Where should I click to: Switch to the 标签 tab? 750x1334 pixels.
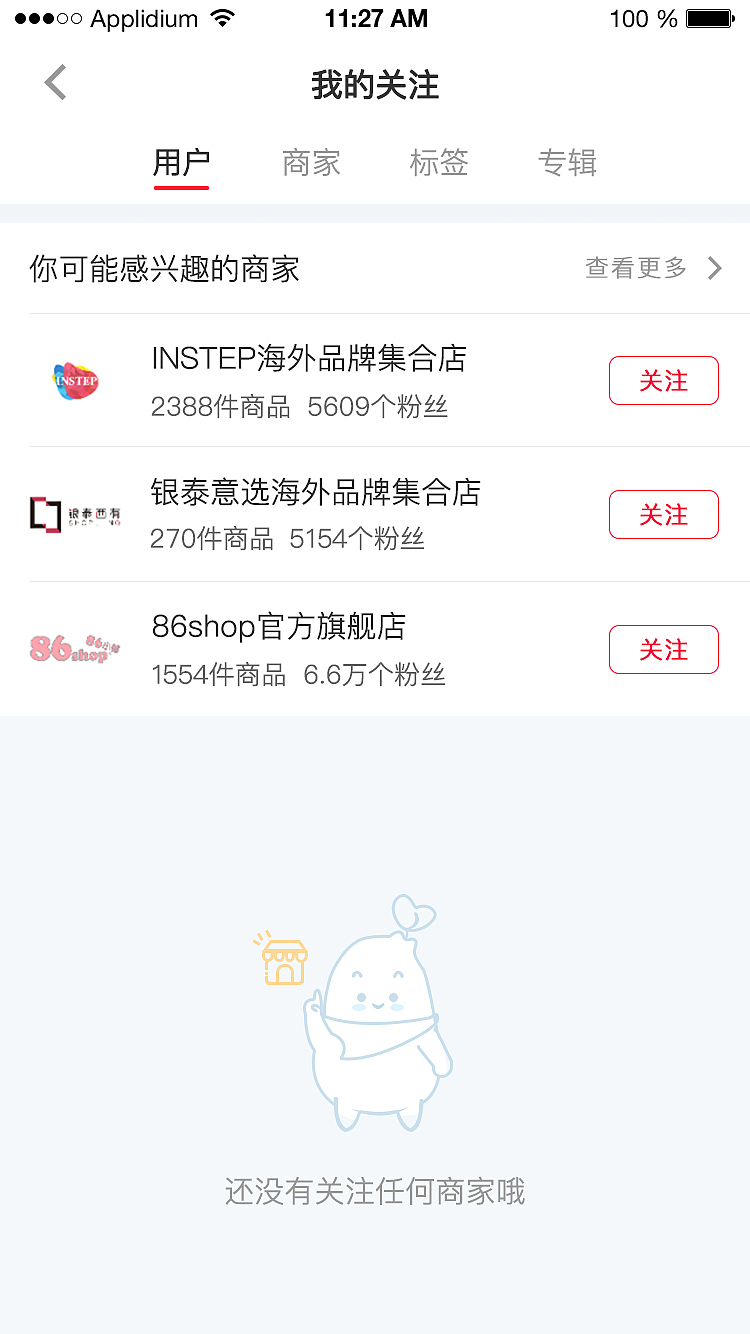(439, 162)
